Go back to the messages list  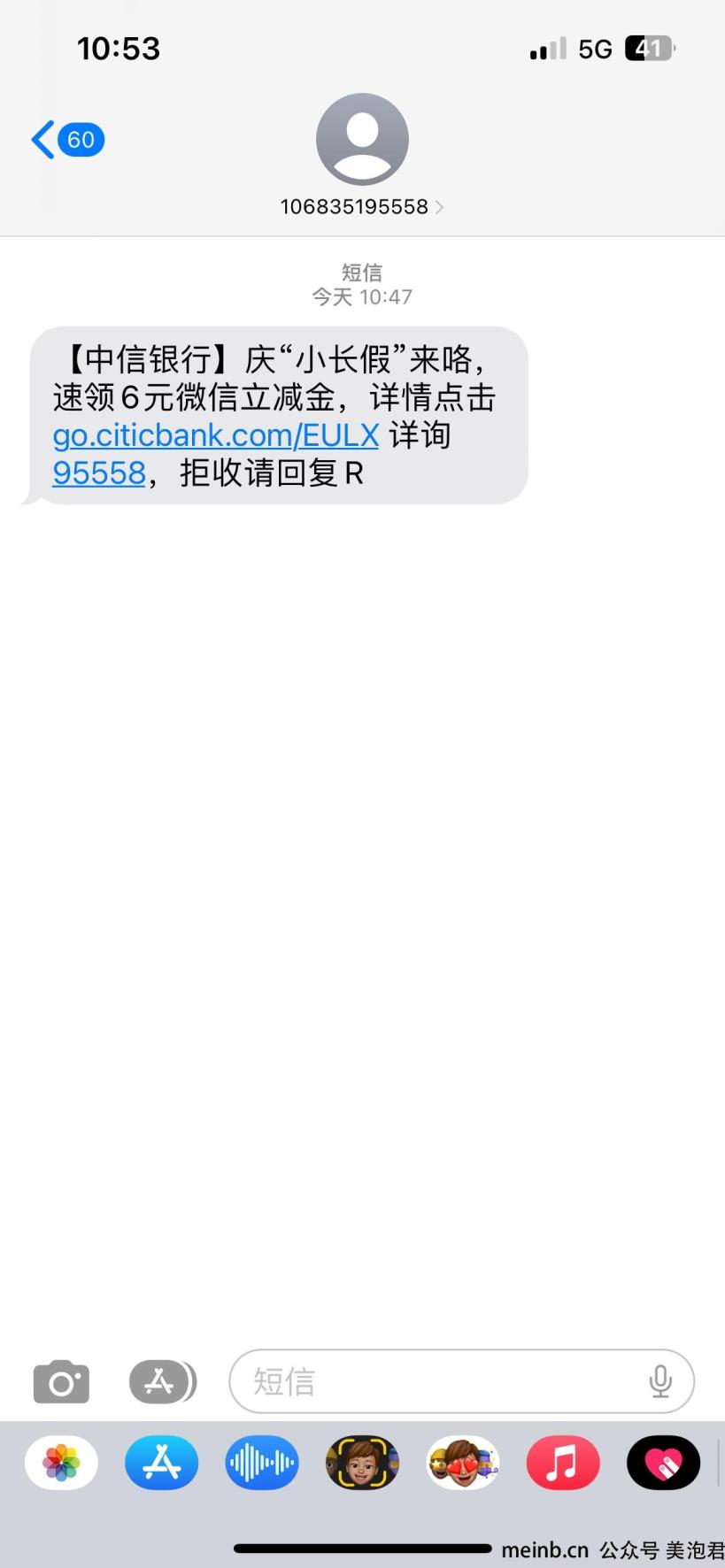tap(66, 140)
